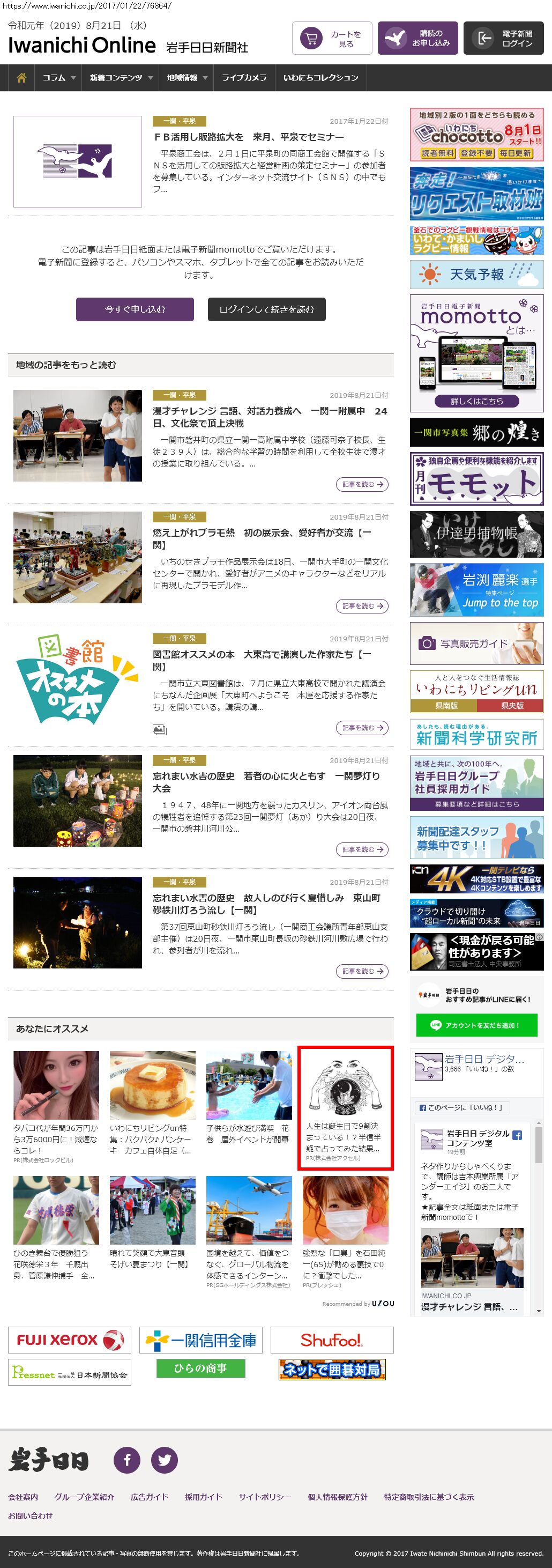Open the ライブカメラ page
Screen dimensions: 552x1568
[243, 78]
